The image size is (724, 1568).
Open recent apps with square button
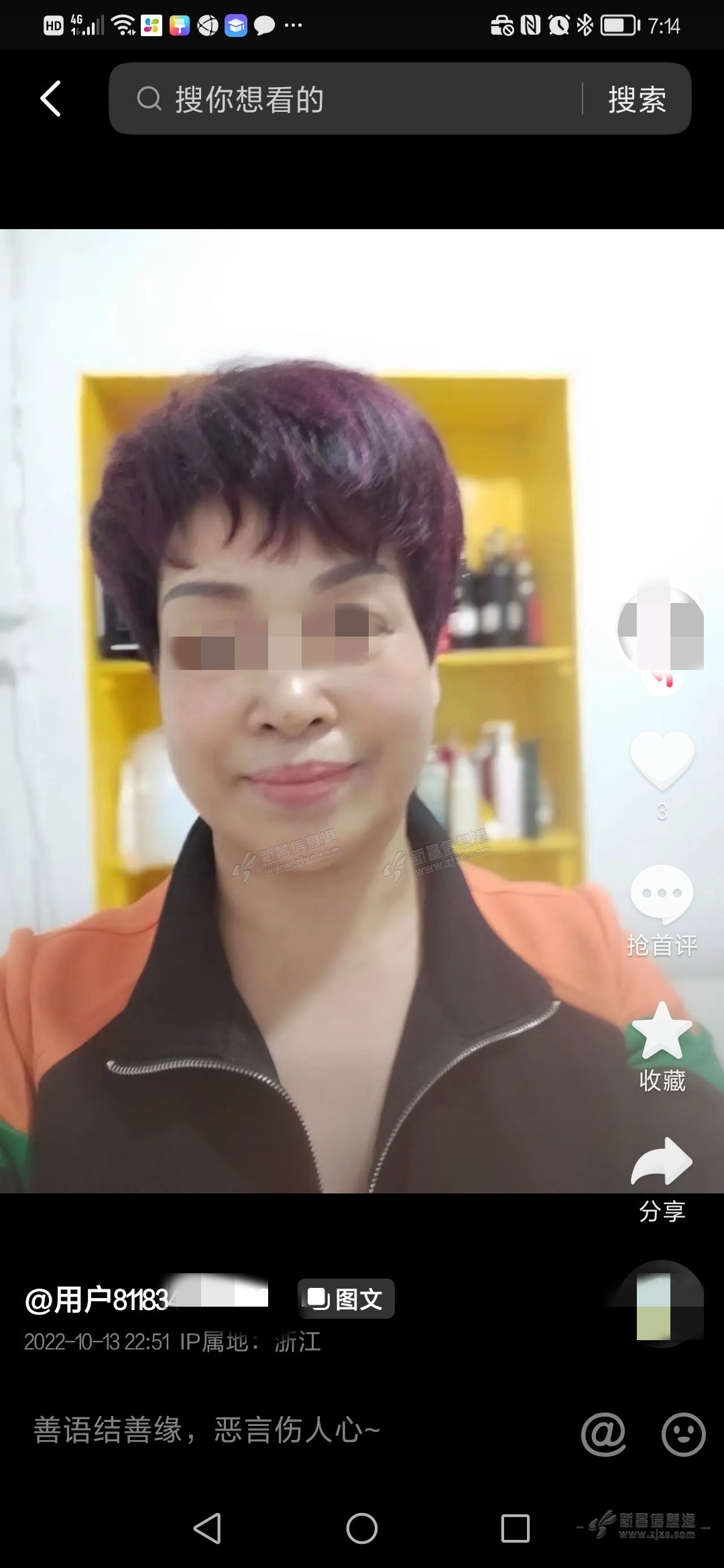515,1528
